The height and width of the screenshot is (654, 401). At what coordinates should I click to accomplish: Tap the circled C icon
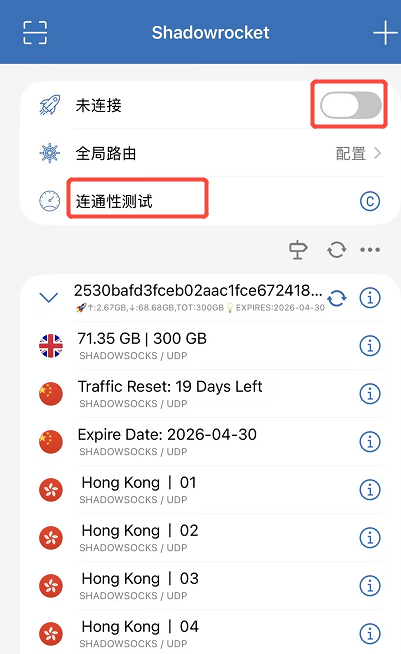[370, 201]
